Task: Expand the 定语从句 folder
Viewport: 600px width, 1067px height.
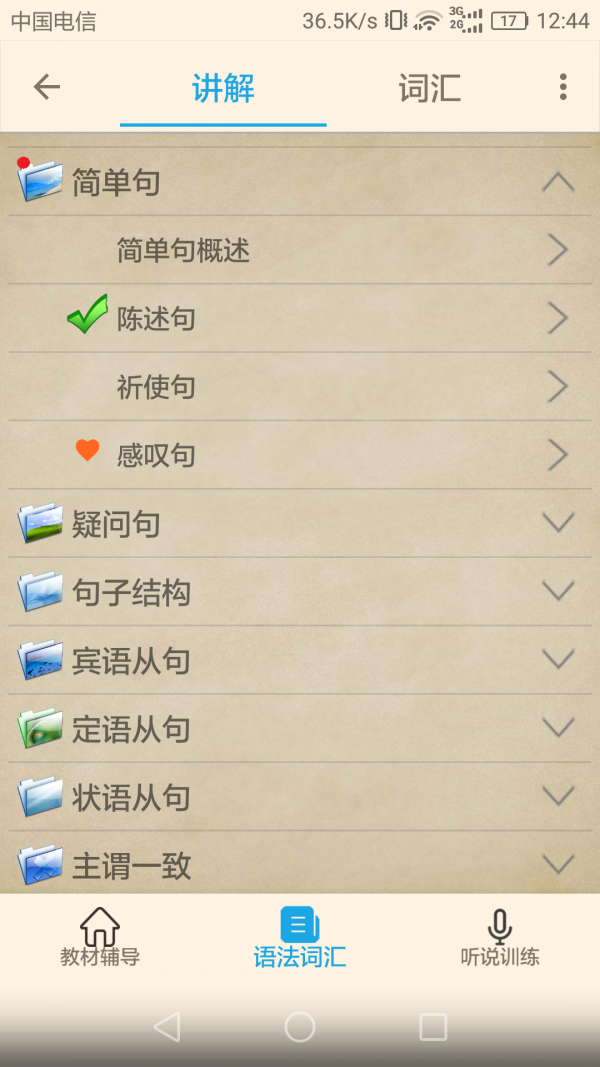Action: [x=300, y=728]
